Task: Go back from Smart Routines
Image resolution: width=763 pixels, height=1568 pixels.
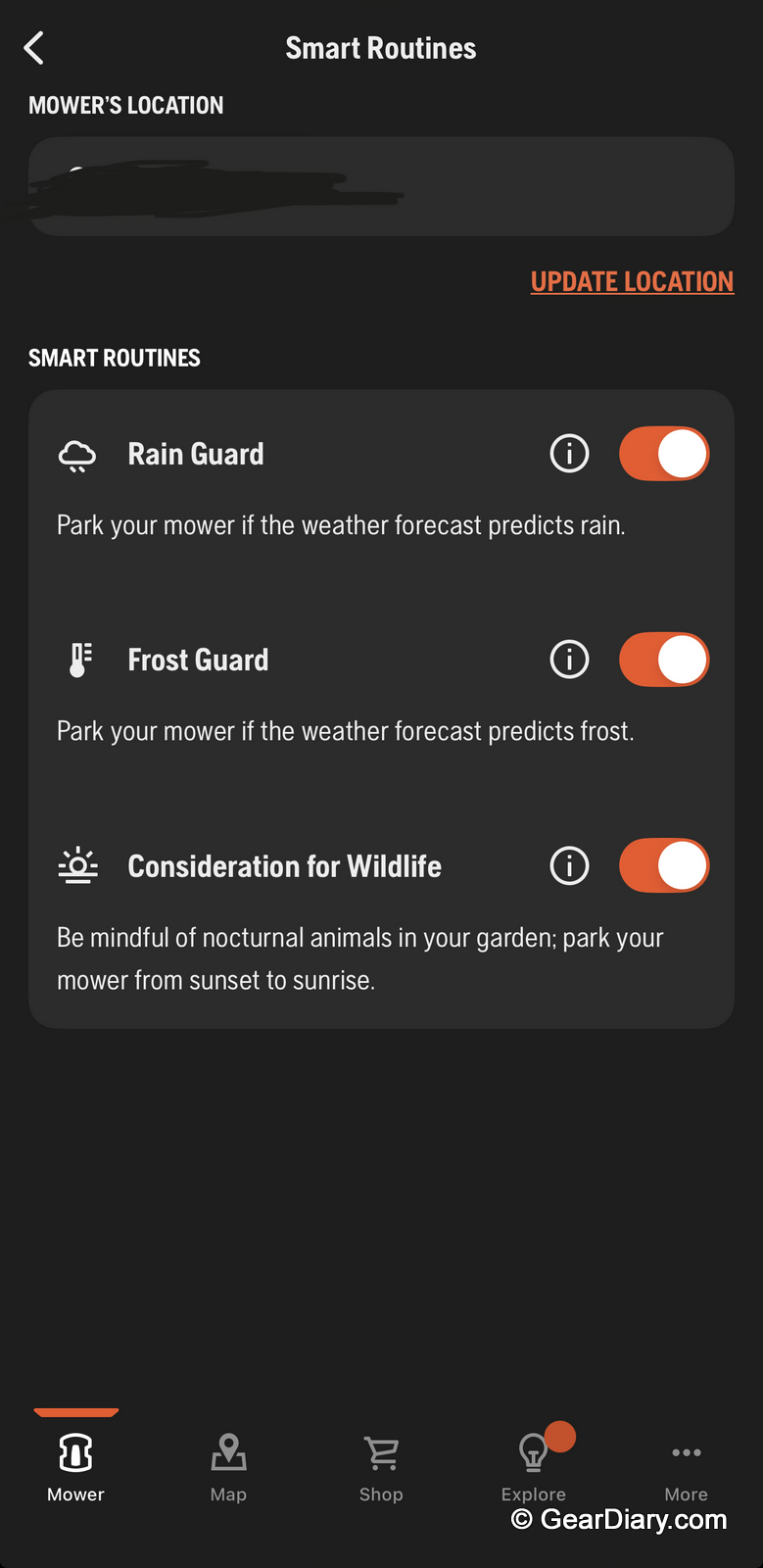Action: (34, 48)
